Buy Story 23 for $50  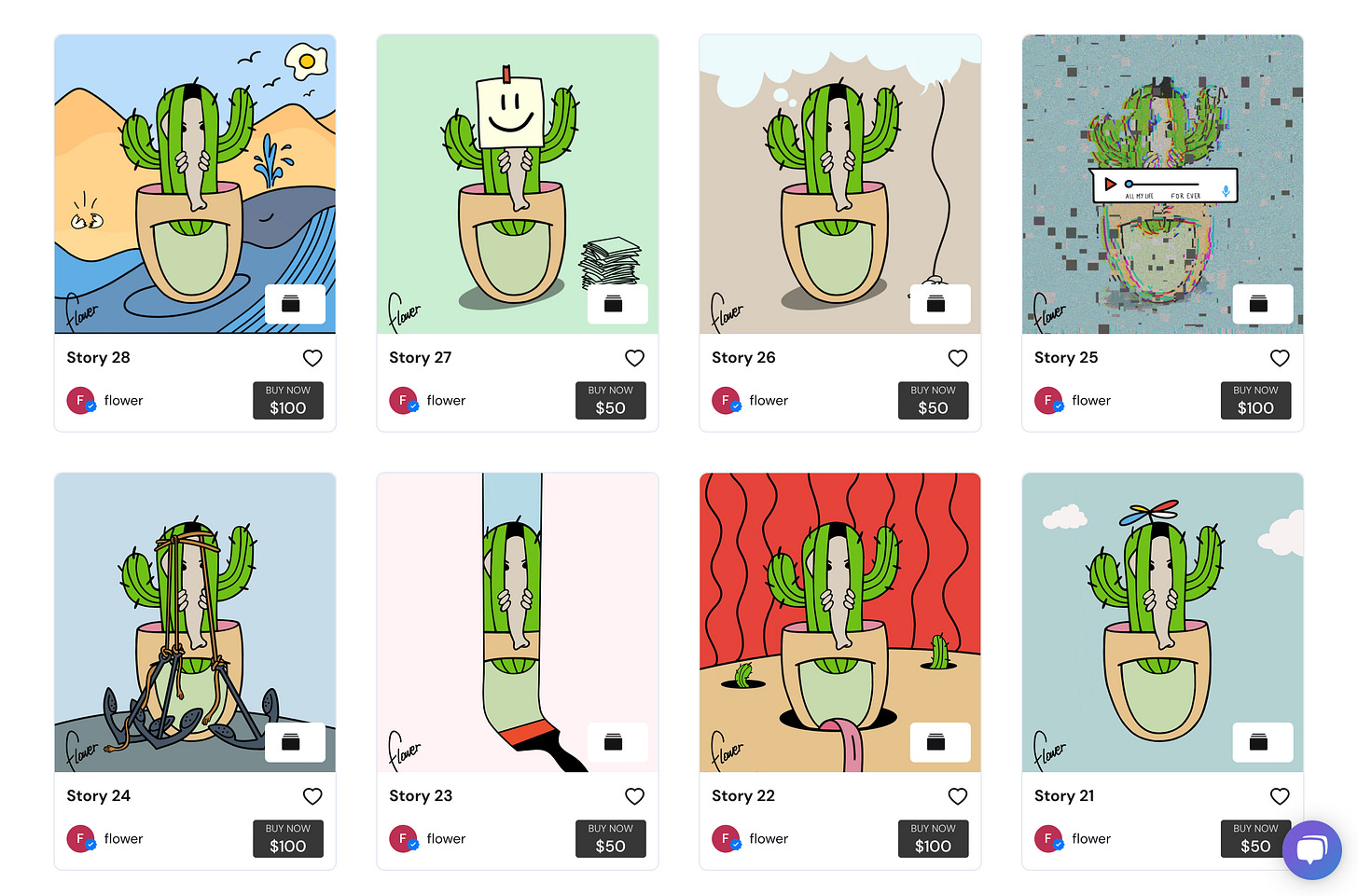(610, 839)
